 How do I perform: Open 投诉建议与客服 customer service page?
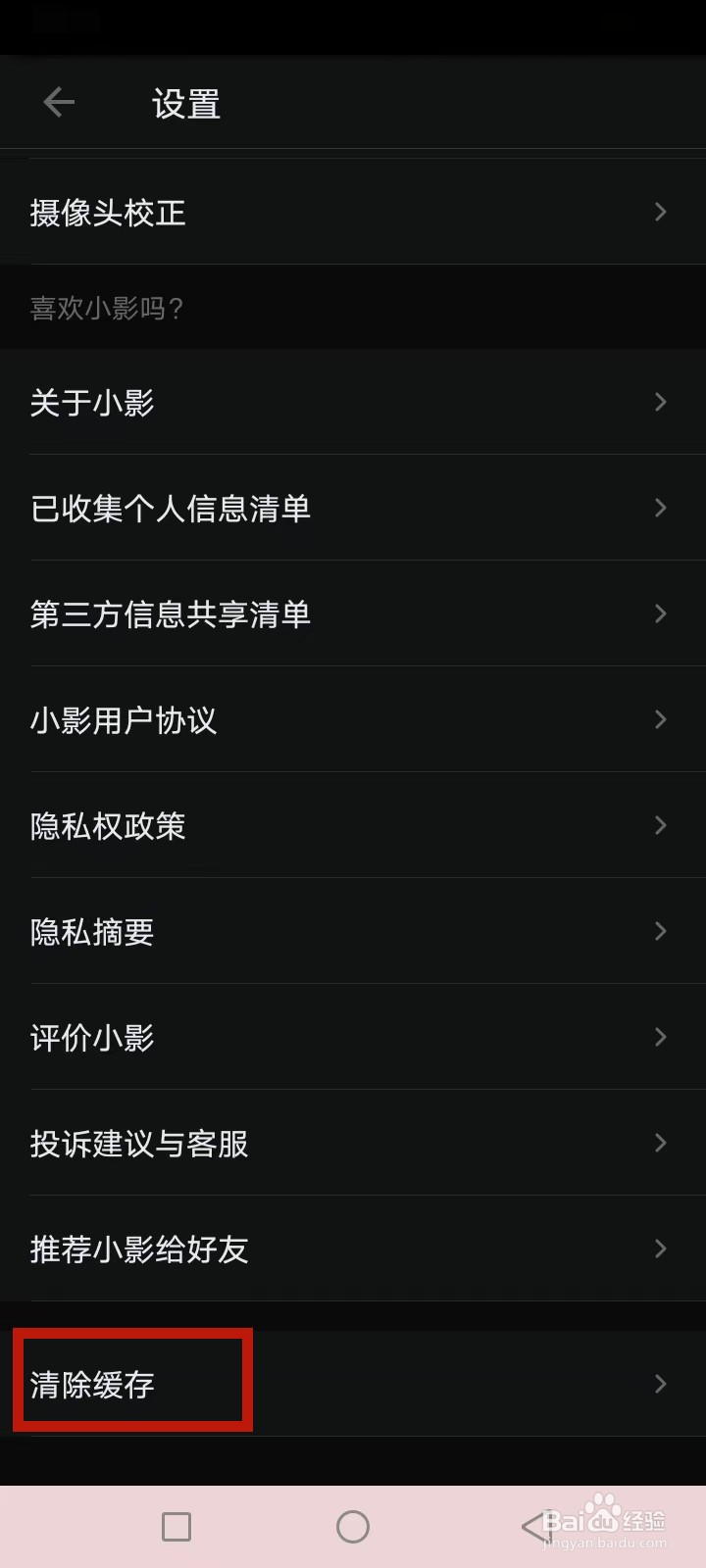(140, 1144)
